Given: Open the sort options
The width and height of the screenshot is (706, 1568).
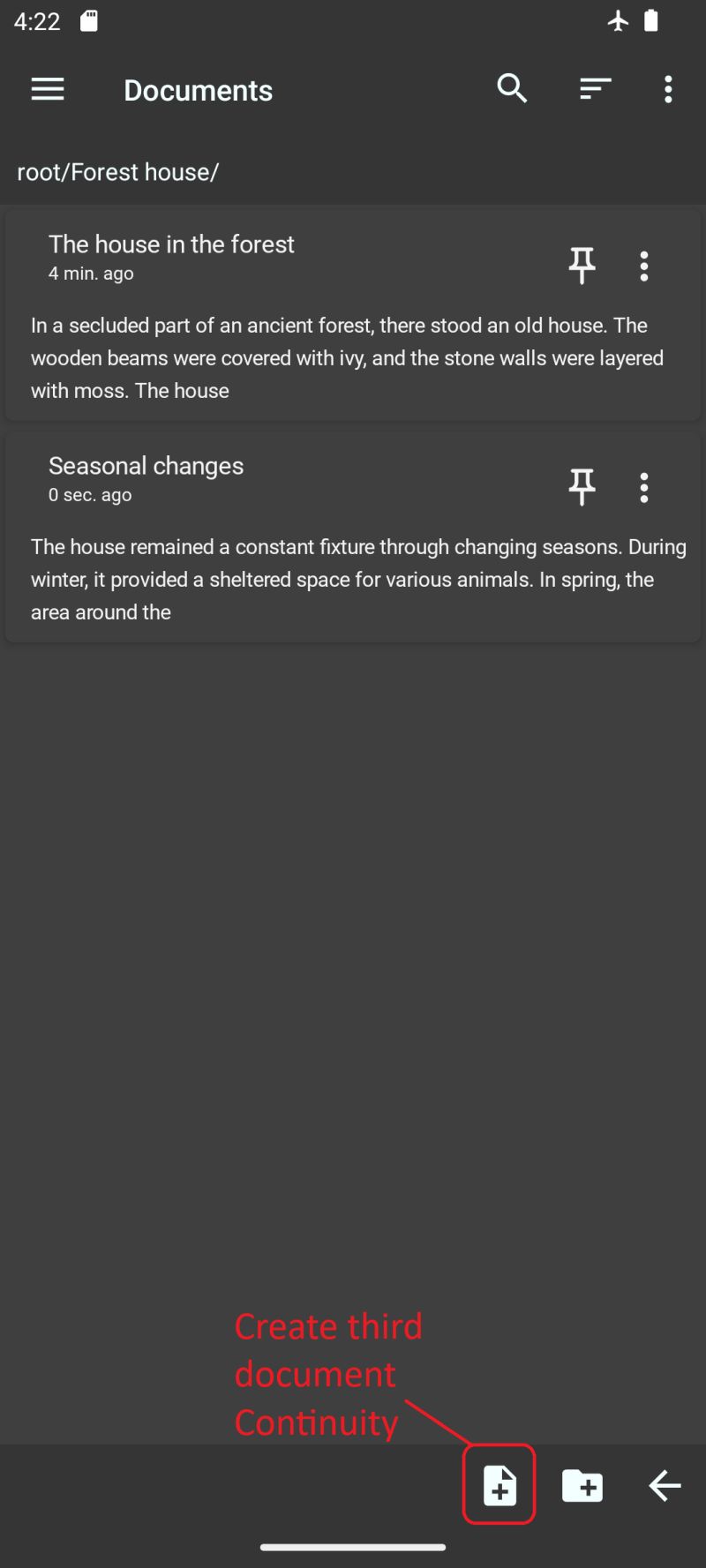Looking at the screenshot, I should point(596,89).
